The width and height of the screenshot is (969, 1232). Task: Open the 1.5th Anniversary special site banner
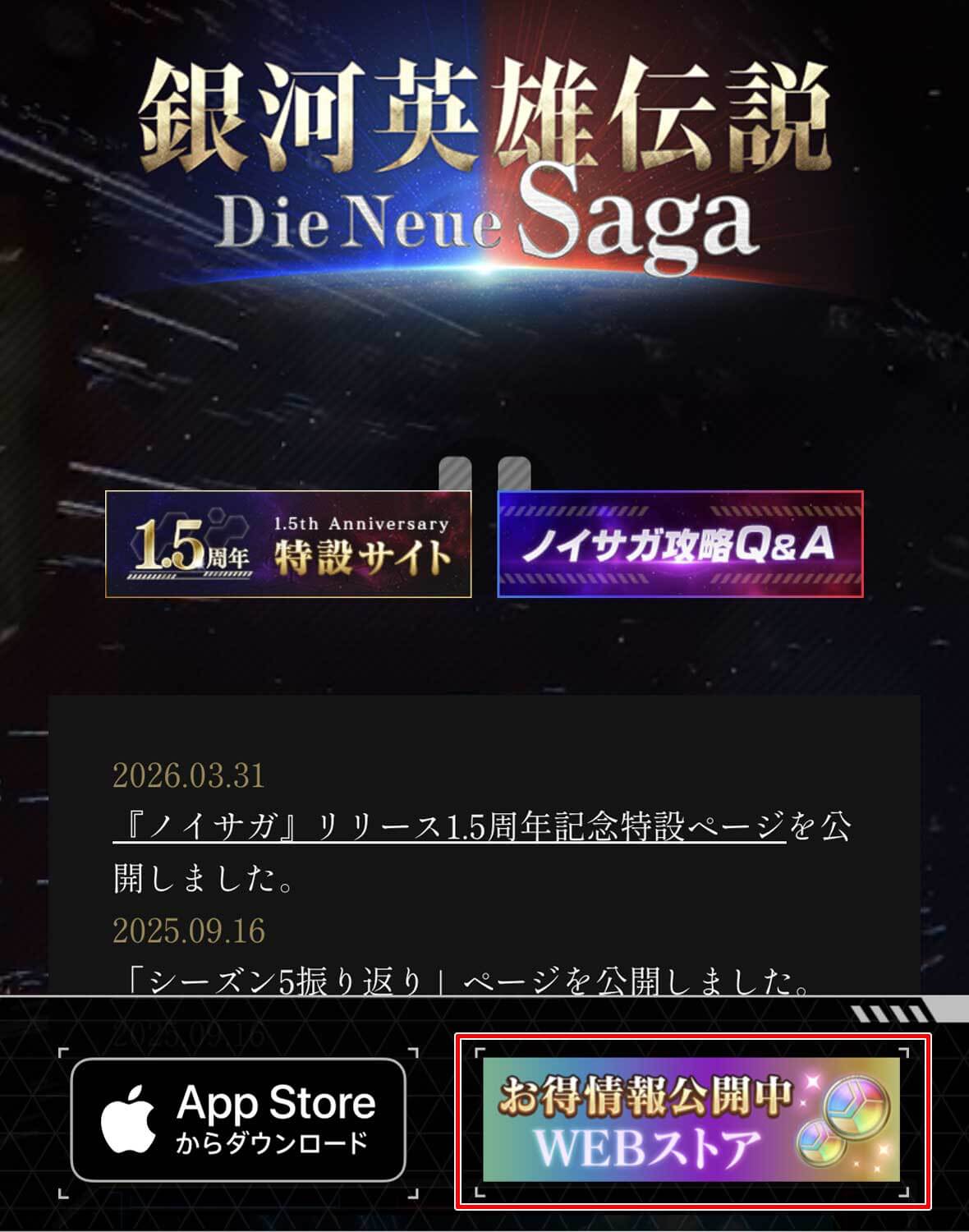288,544
